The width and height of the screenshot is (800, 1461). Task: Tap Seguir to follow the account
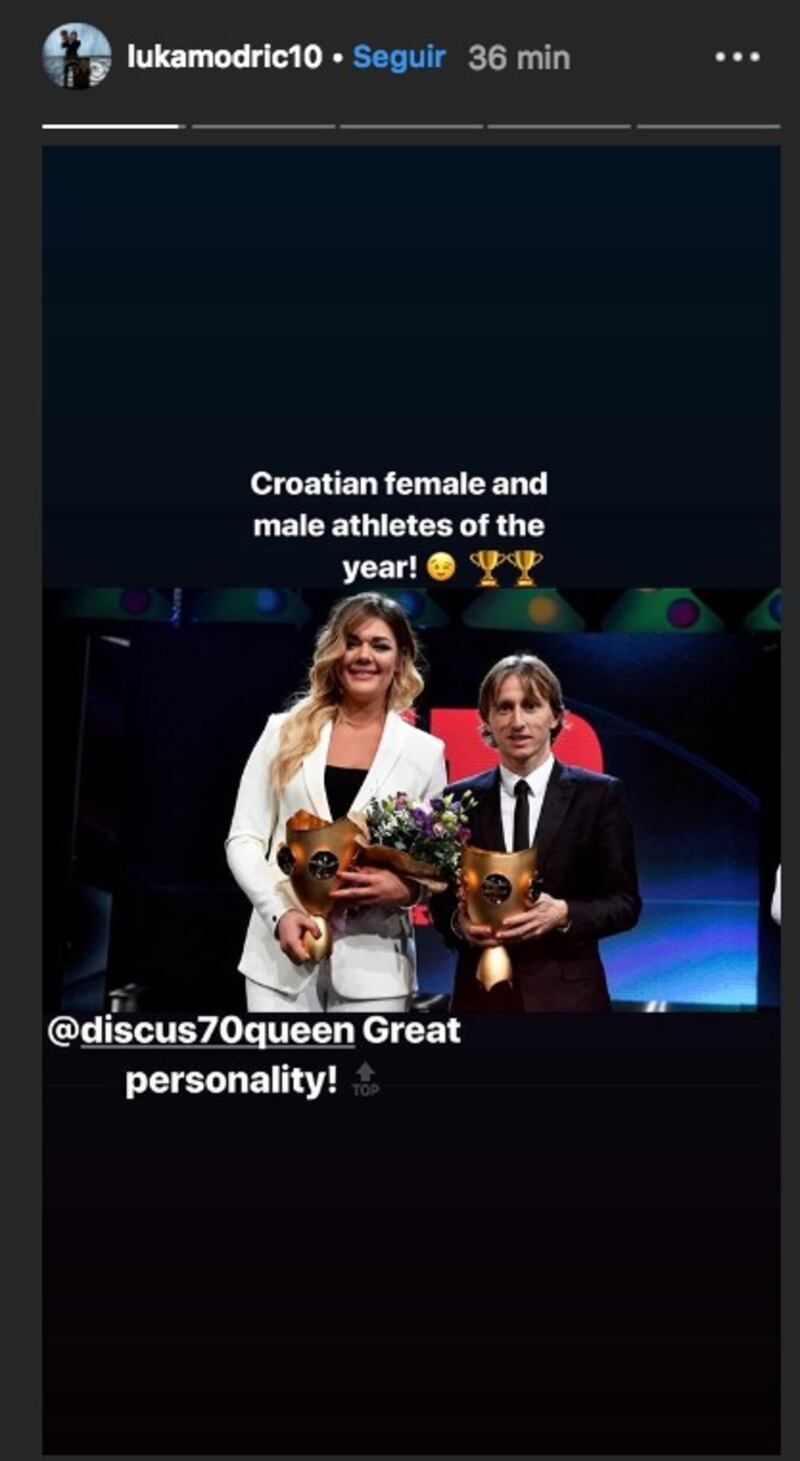[399, 58]
